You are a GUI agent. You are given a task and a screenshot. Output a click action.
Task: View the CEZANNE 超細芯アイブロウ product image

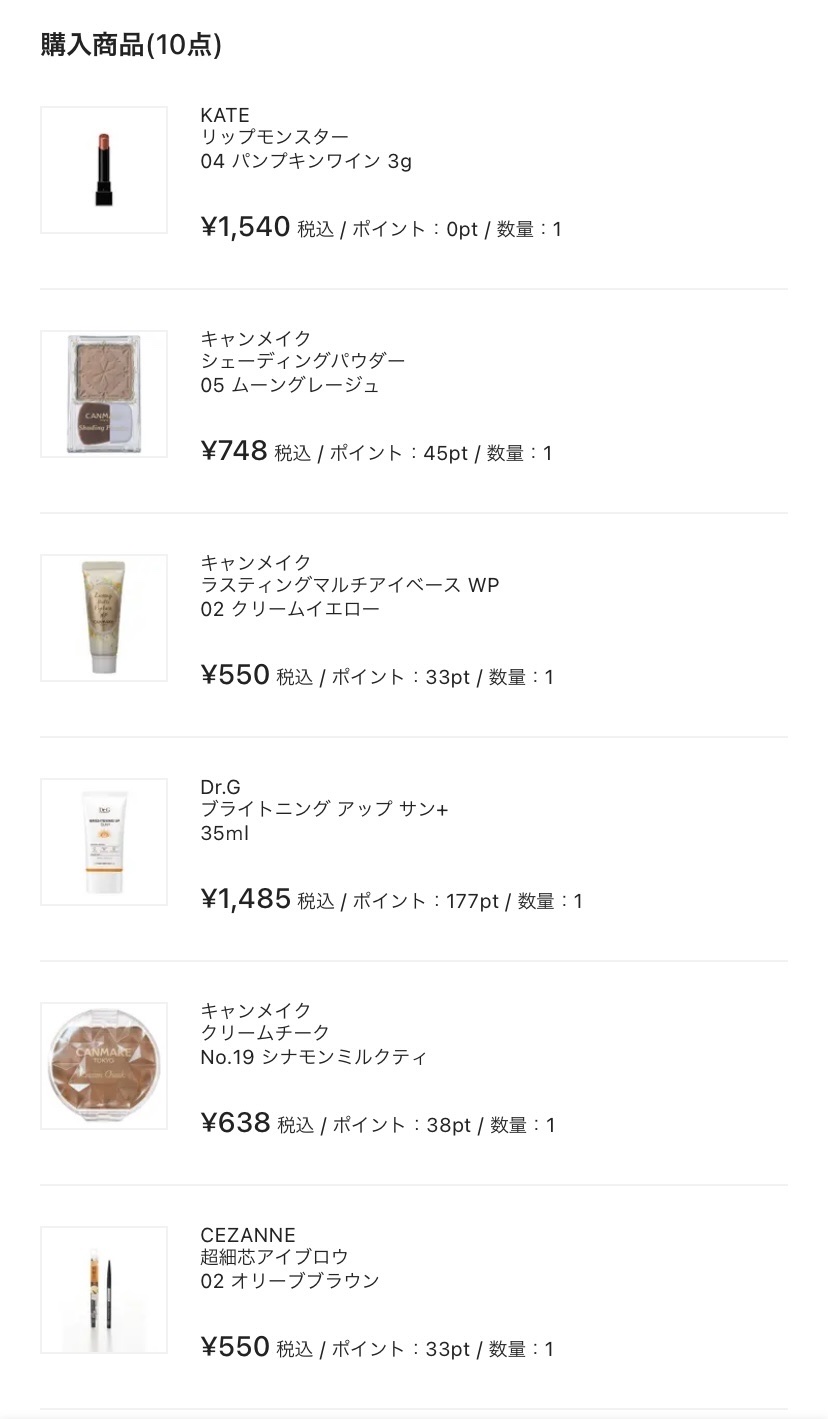point(103,1289)
